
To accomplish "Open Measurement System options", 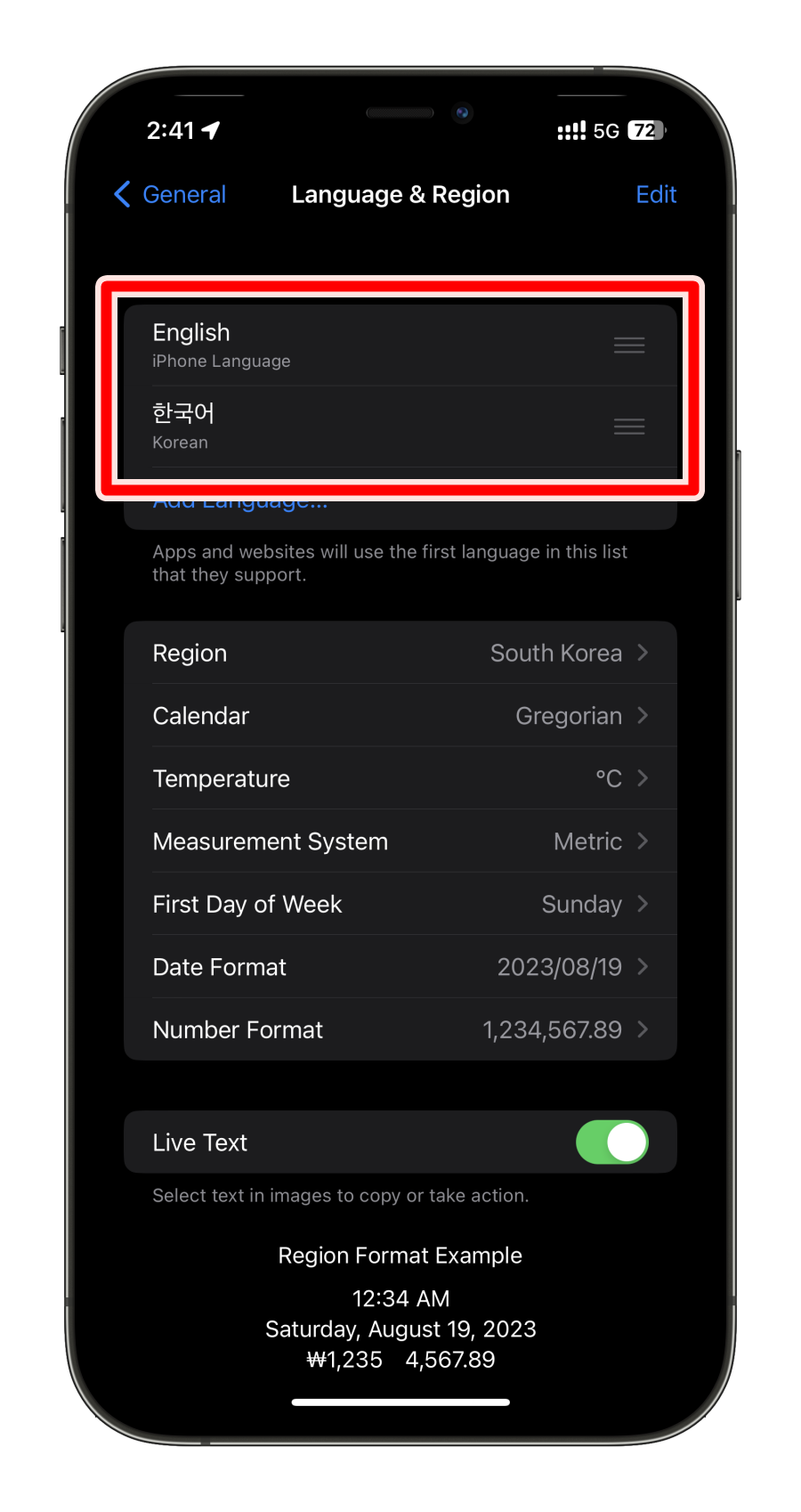I will (x=400, y=841).
